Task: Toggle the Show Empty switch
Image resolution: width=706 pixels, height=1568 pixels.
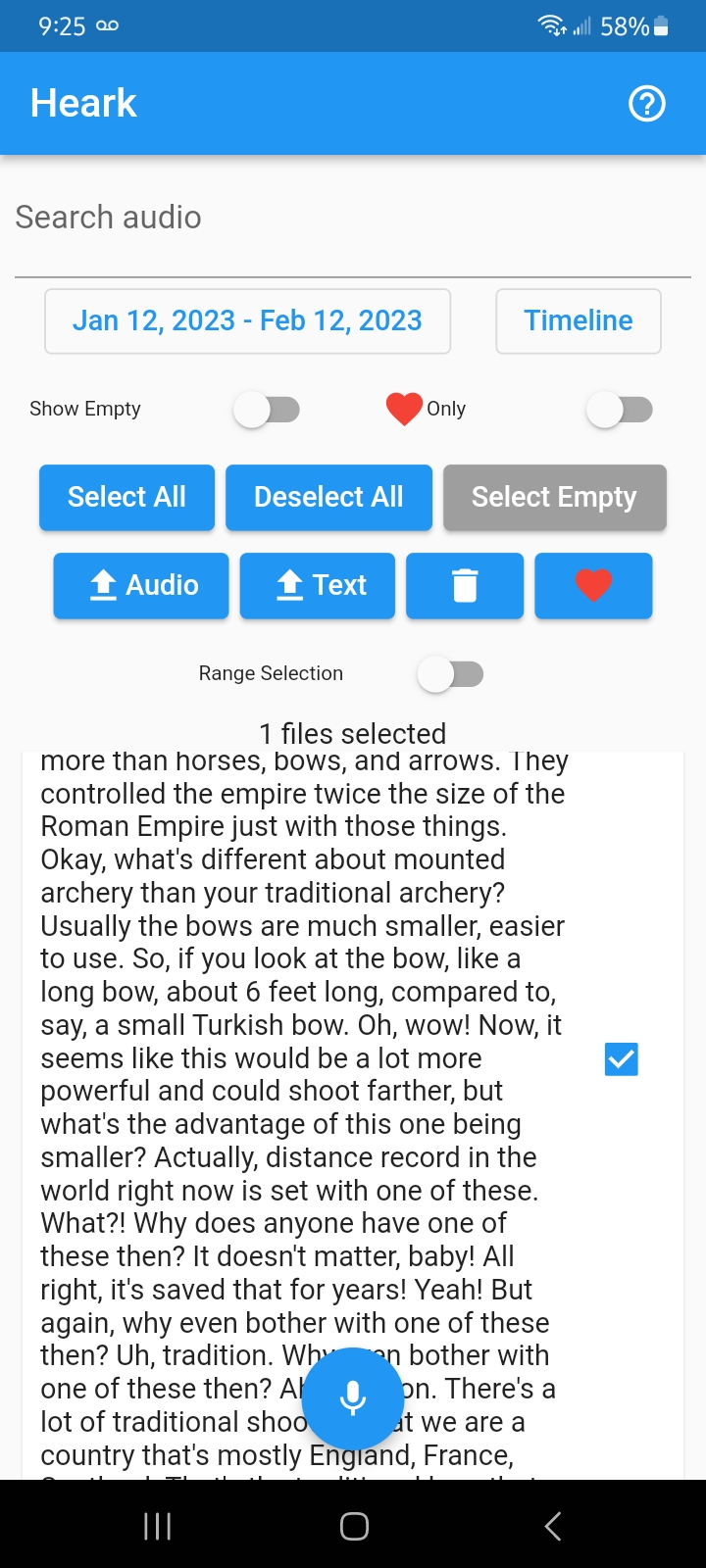Action: coord(267,410)
